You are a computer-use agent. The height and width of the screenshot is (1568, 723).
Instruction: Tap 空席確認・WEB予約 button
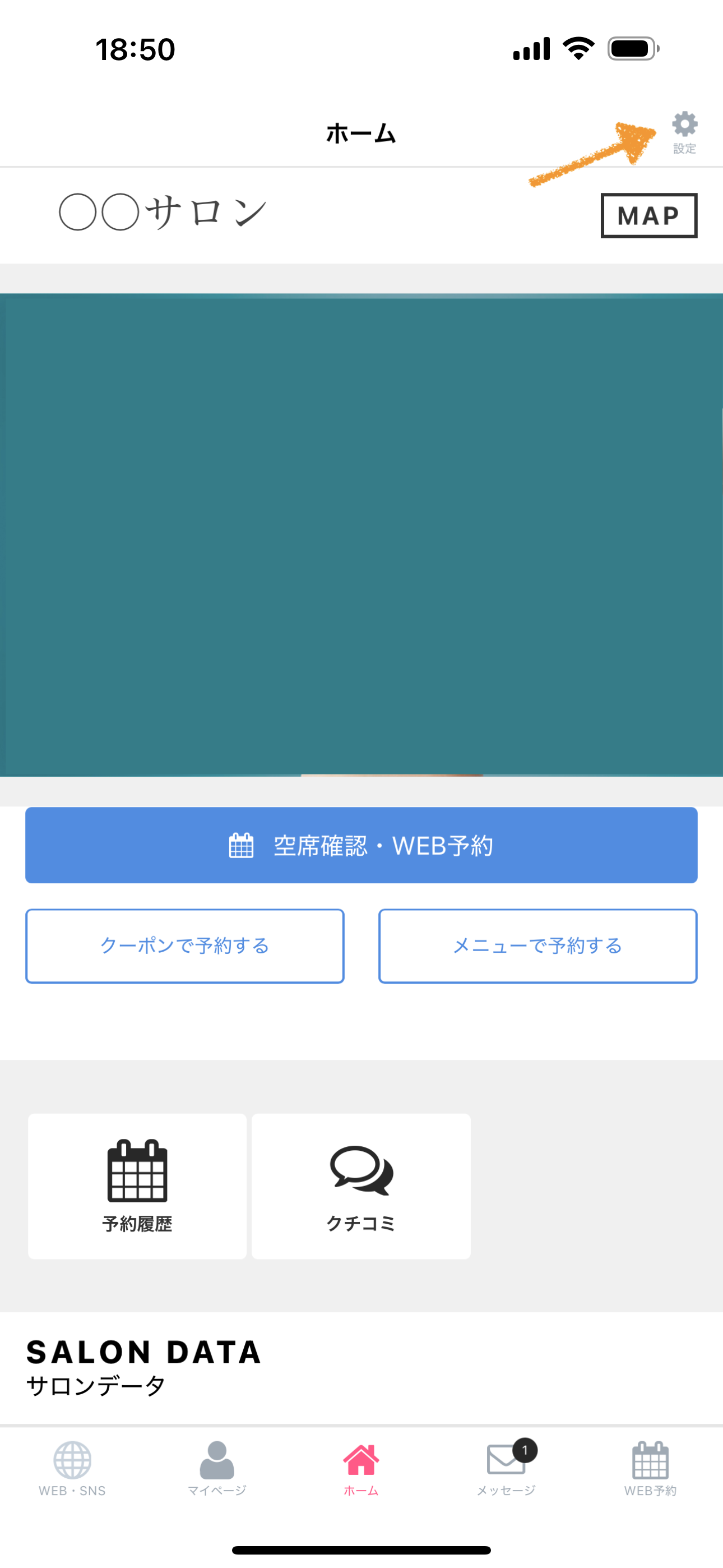(x=361, y=845)
